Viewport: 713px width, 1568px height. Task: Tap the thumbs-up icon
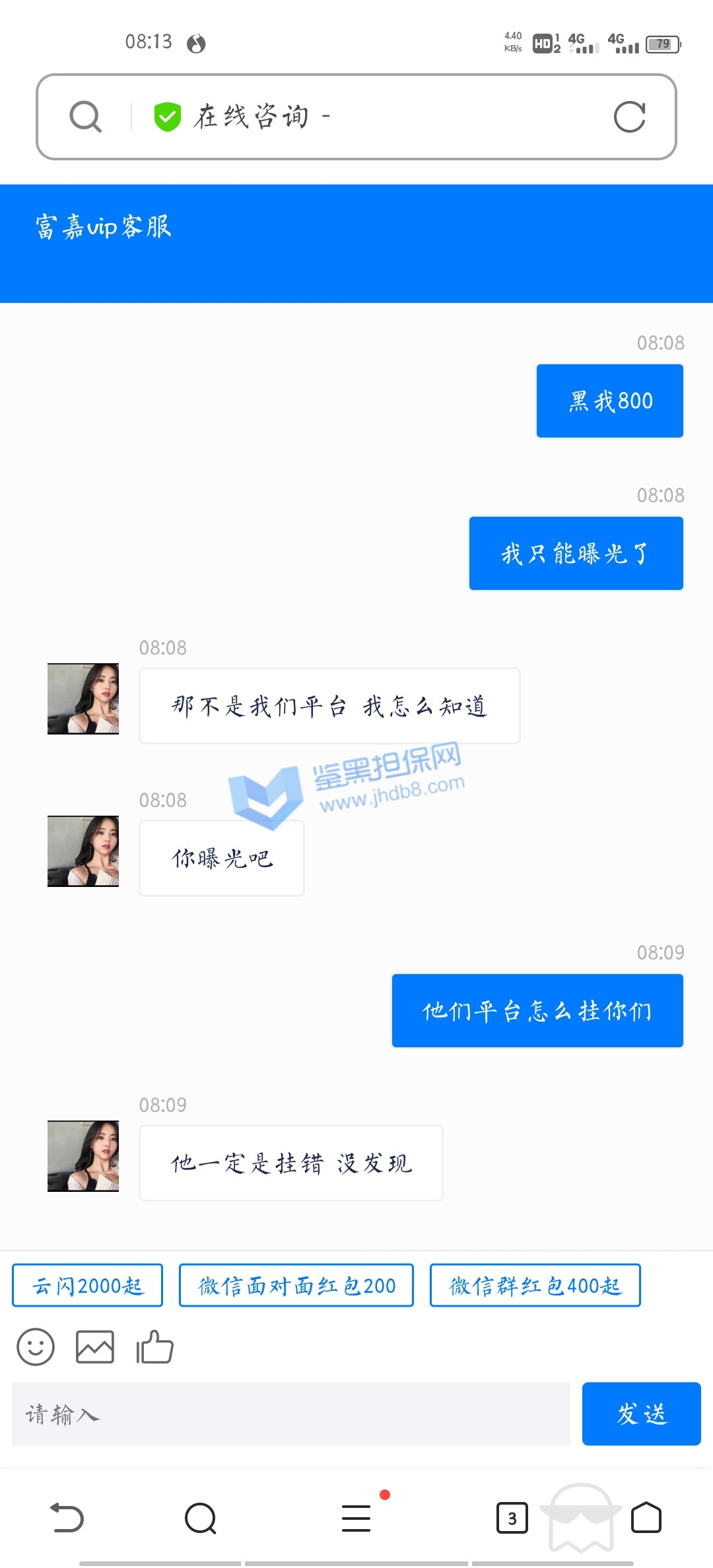tap(154, 1346)
